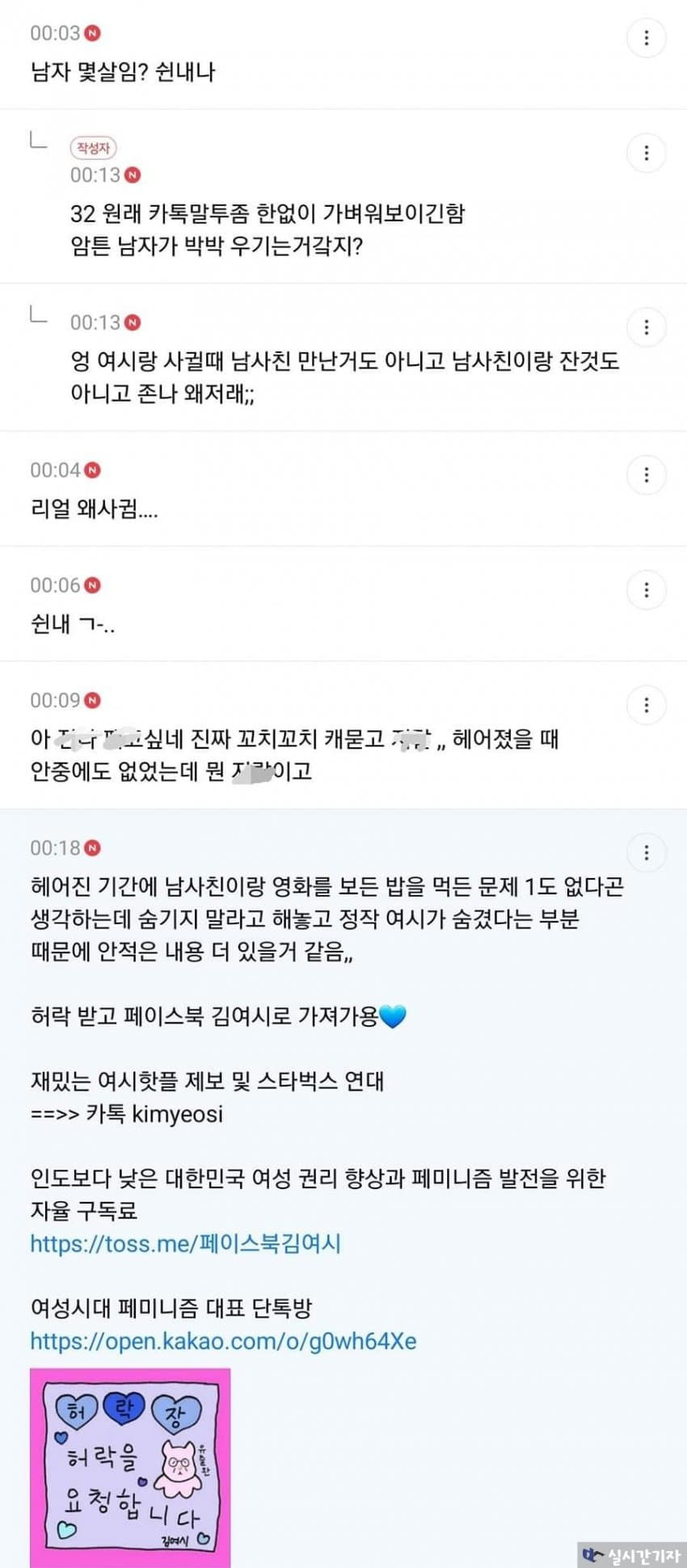View the attached pink permission image

point(130,1466)
